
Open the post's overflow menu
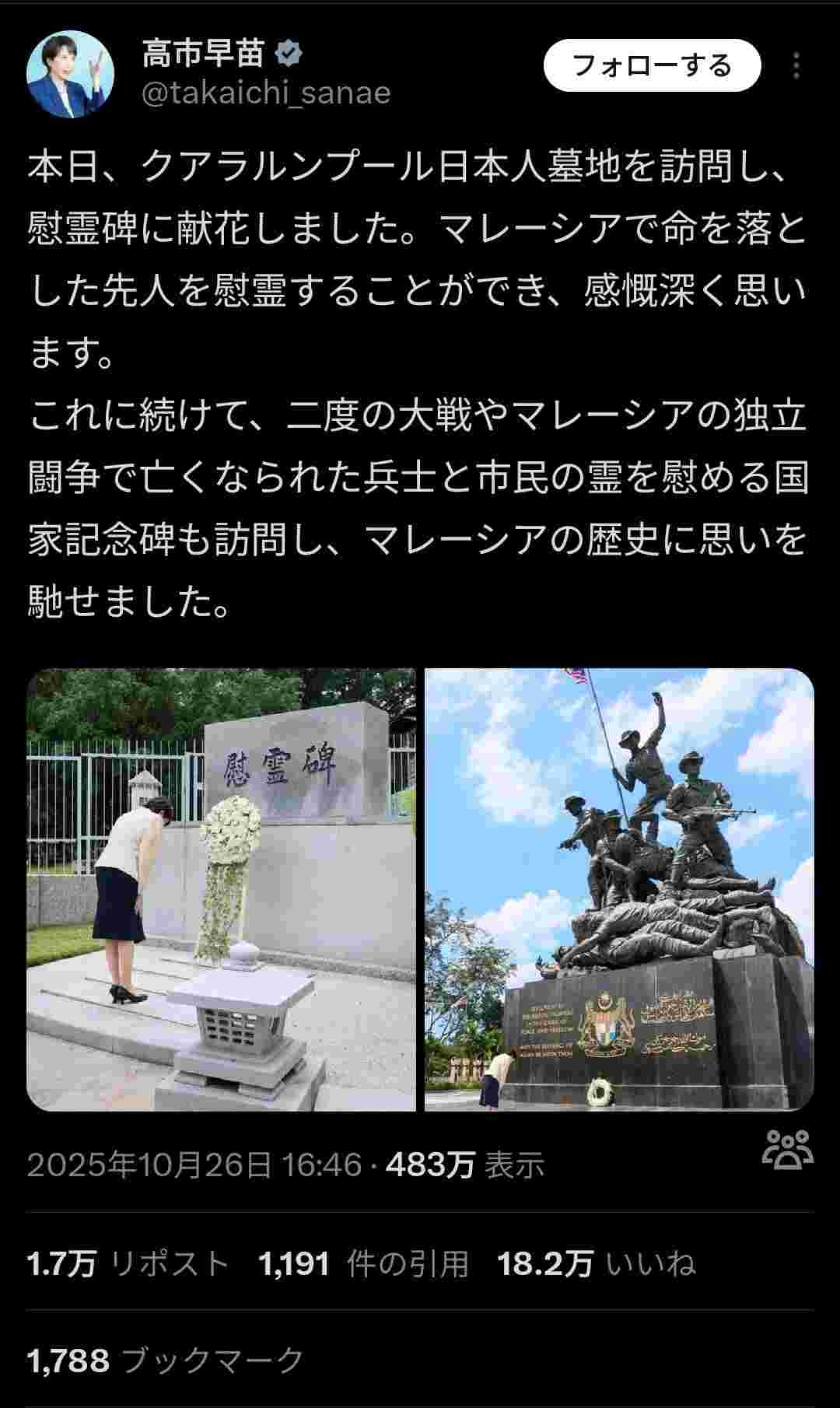point(796,66)
